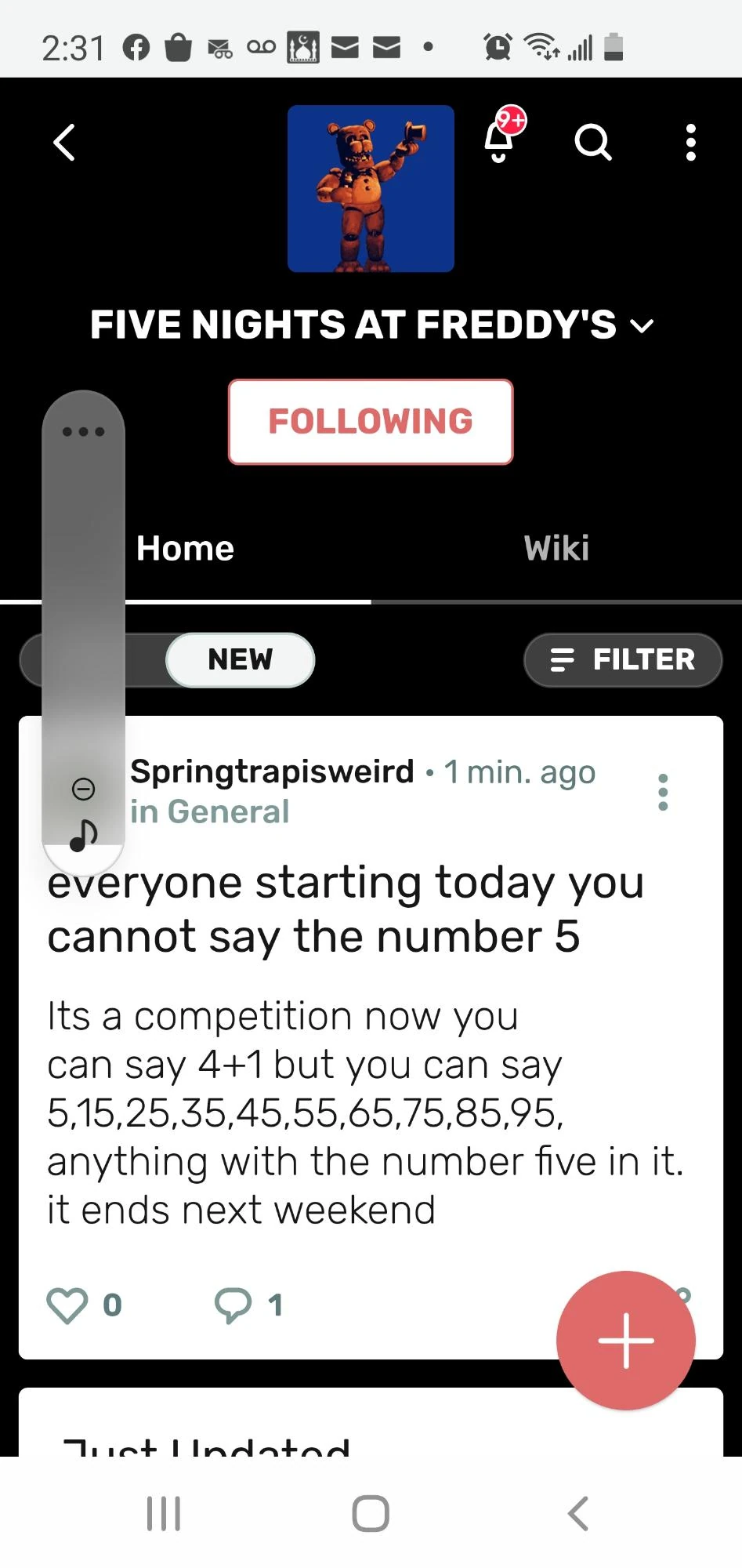Go back using the top-left arrow
The image size is (742, 1568).
click(64, 143)
